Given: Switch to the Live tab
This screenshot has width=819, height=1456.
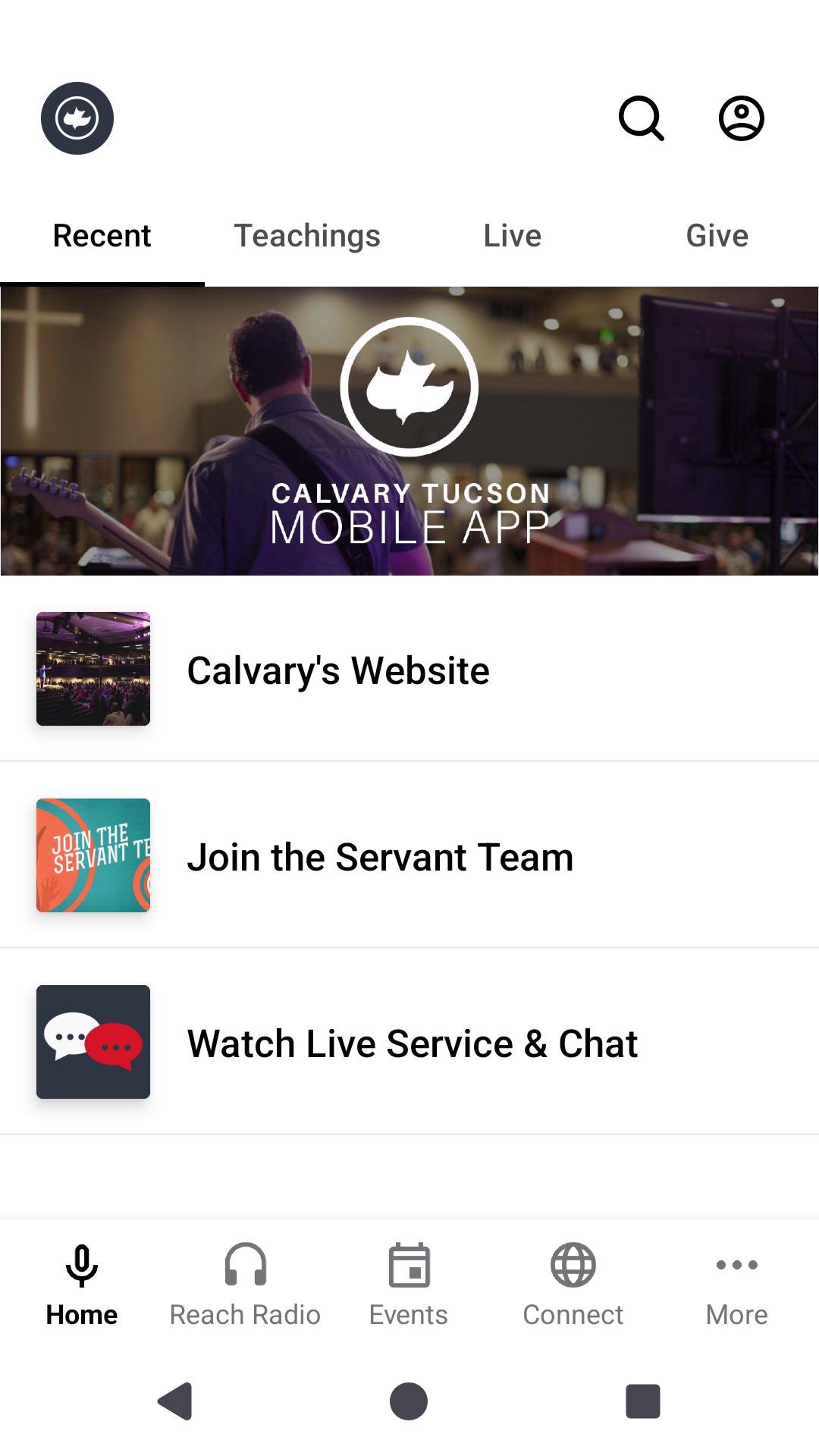Looking at the screenshot, I should point(513,236).
